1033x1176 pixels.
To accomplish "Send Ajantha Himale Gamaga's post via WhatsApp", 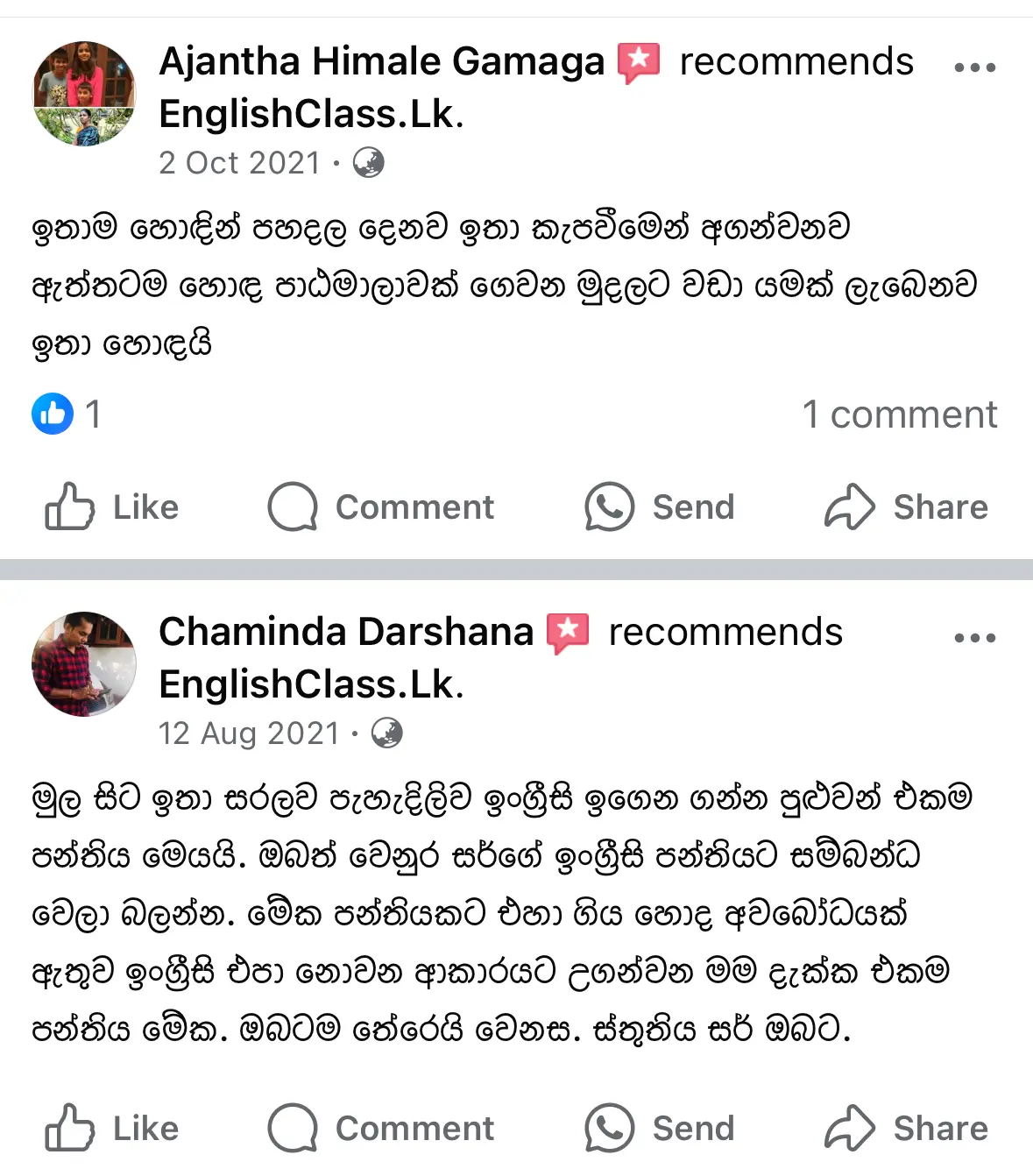I will pos(660,507).
